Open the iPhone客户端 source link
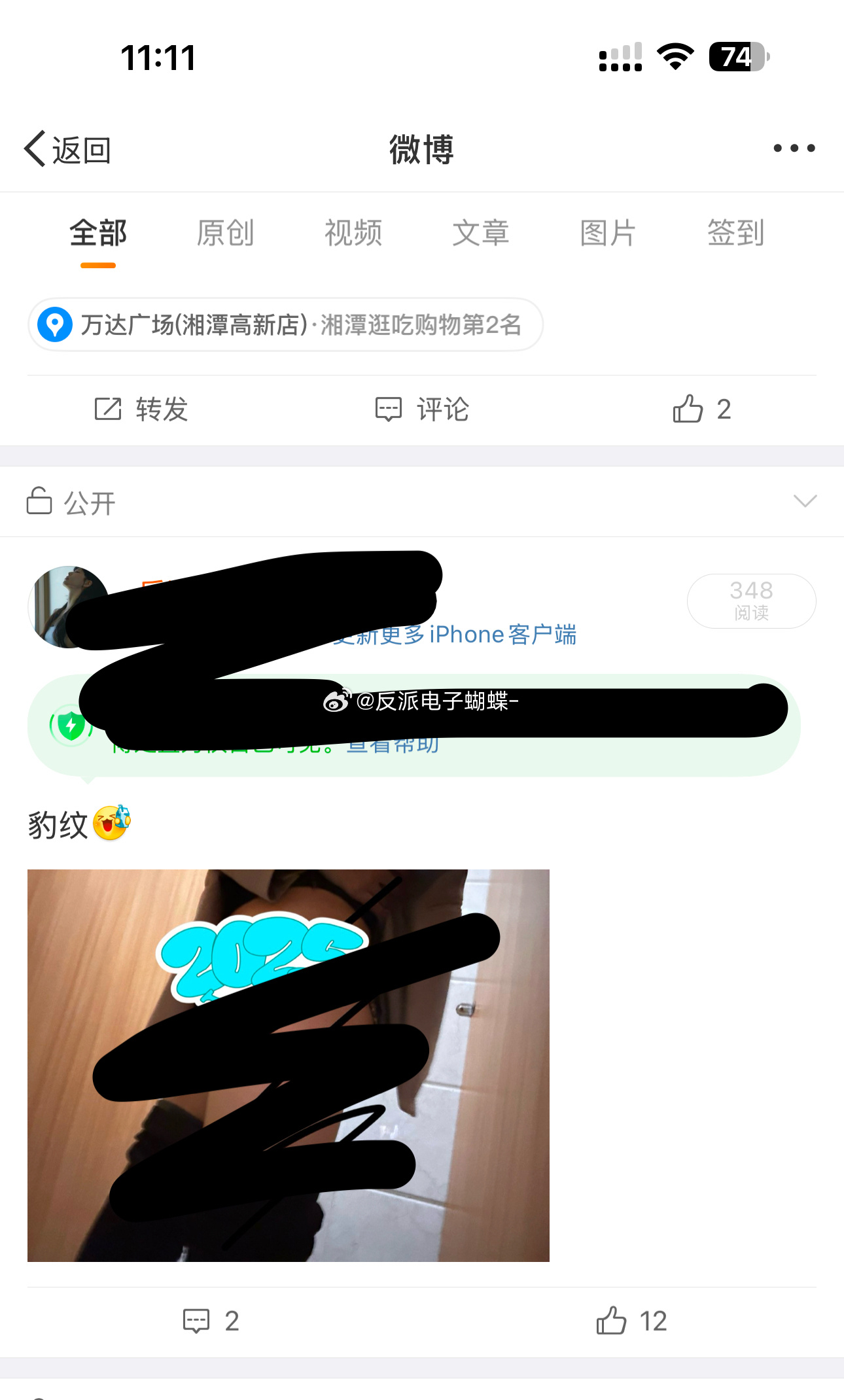Viewport: 844px width, 1400px height. click(502, 635)
